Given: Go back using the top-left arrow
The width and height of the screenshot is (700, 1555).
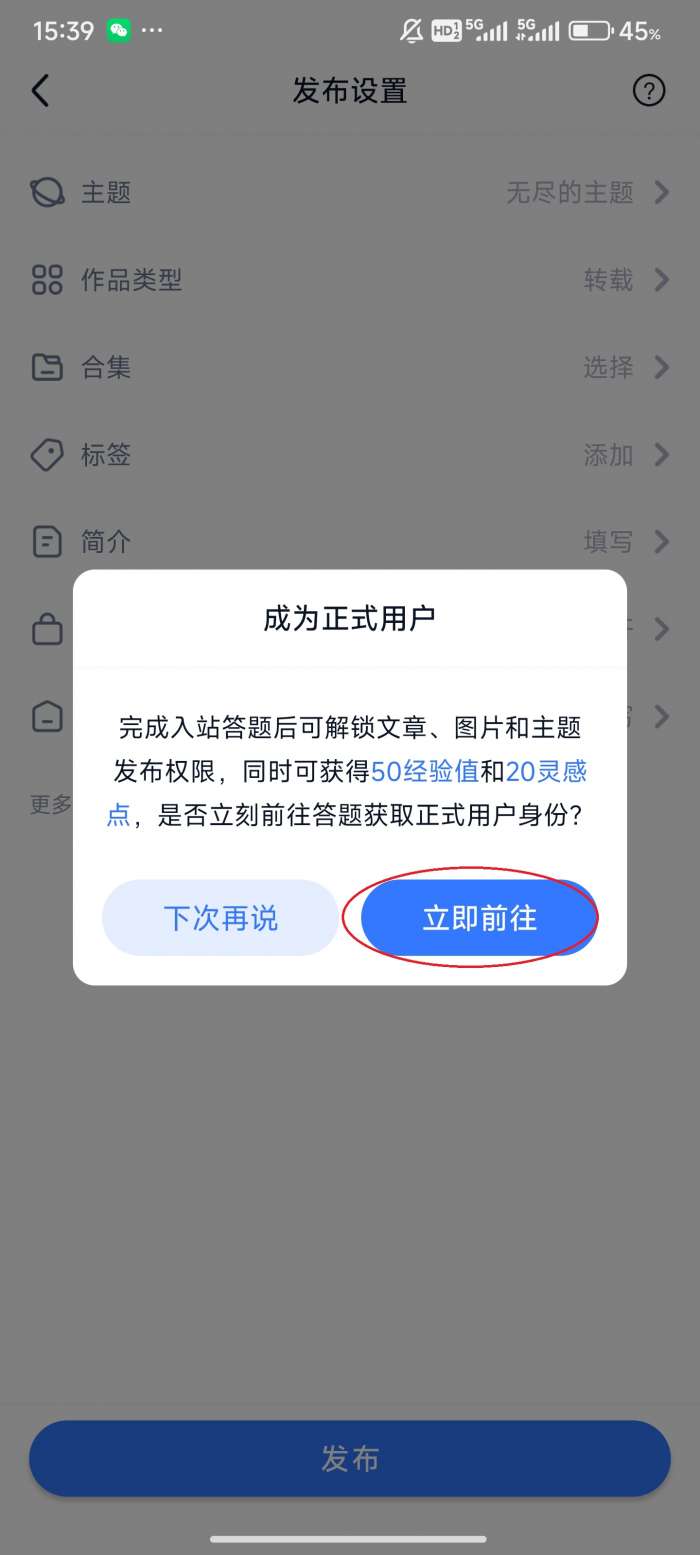Looking at the screenshot, I should (40, 91).
